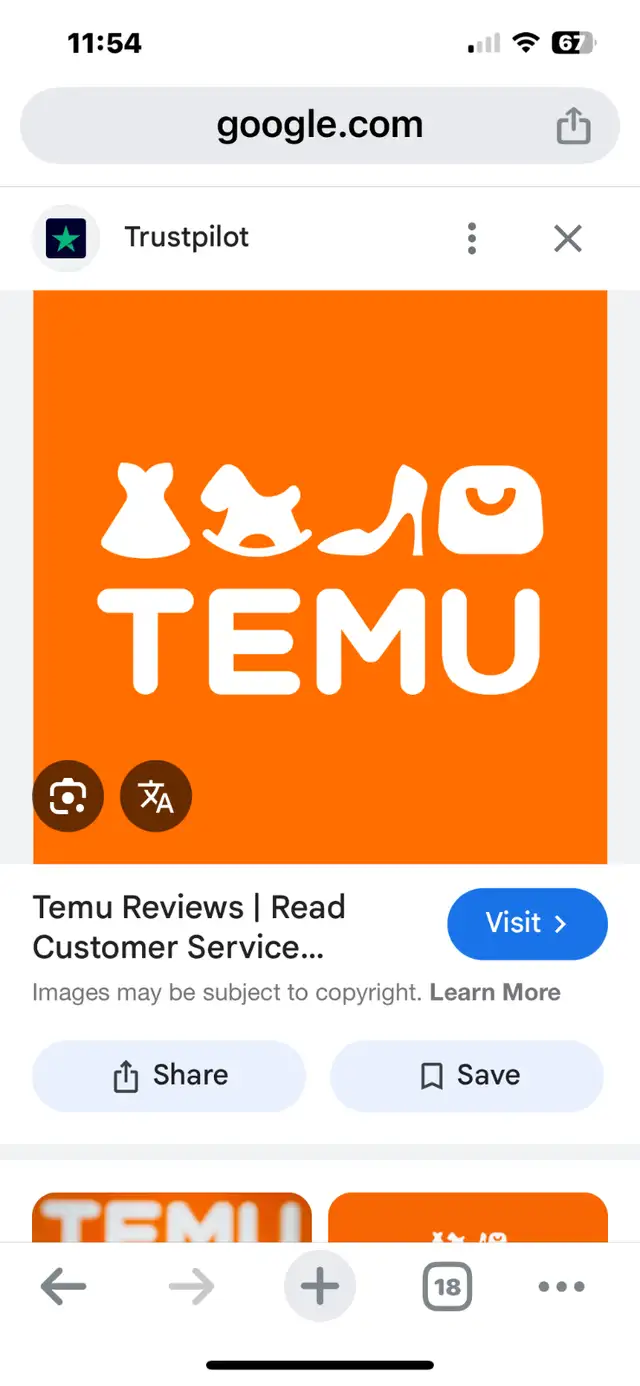Screen dimensions: 640x1386
Task: Share the page from the address bar
Action: 573,127
